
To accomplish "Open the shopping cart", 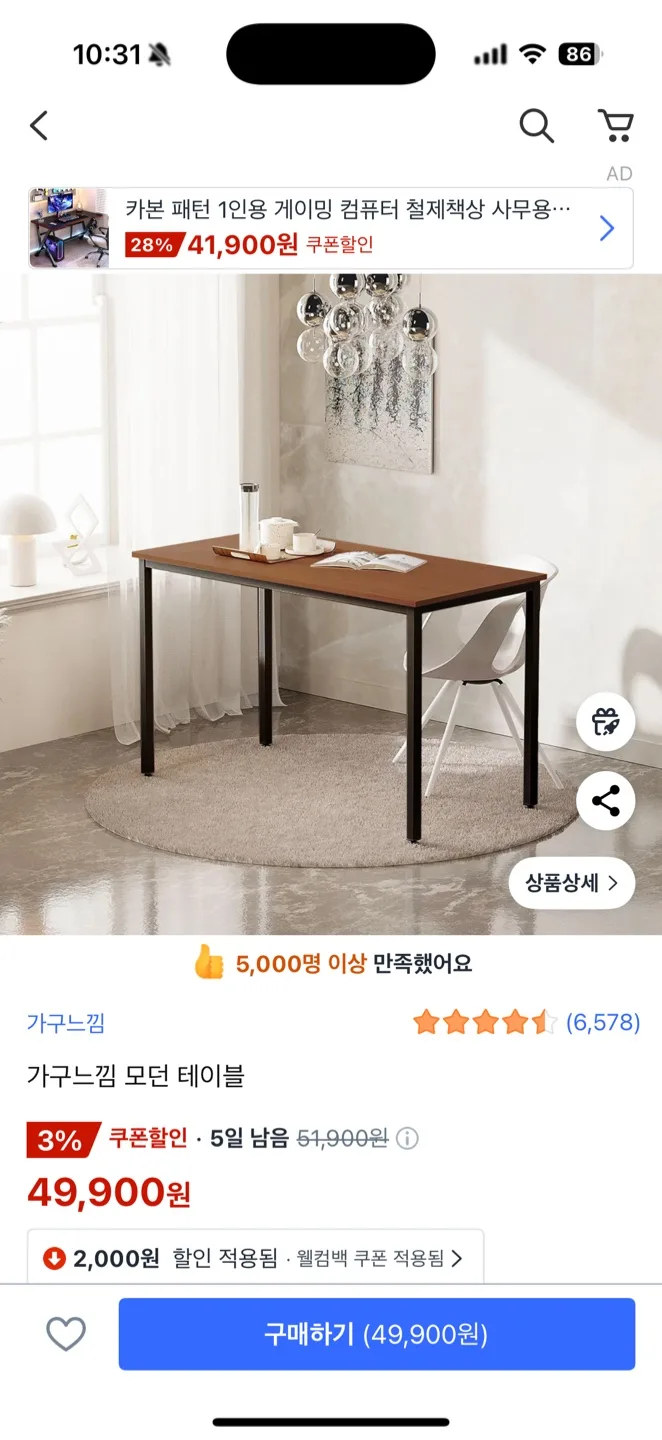I will [615, 126].
